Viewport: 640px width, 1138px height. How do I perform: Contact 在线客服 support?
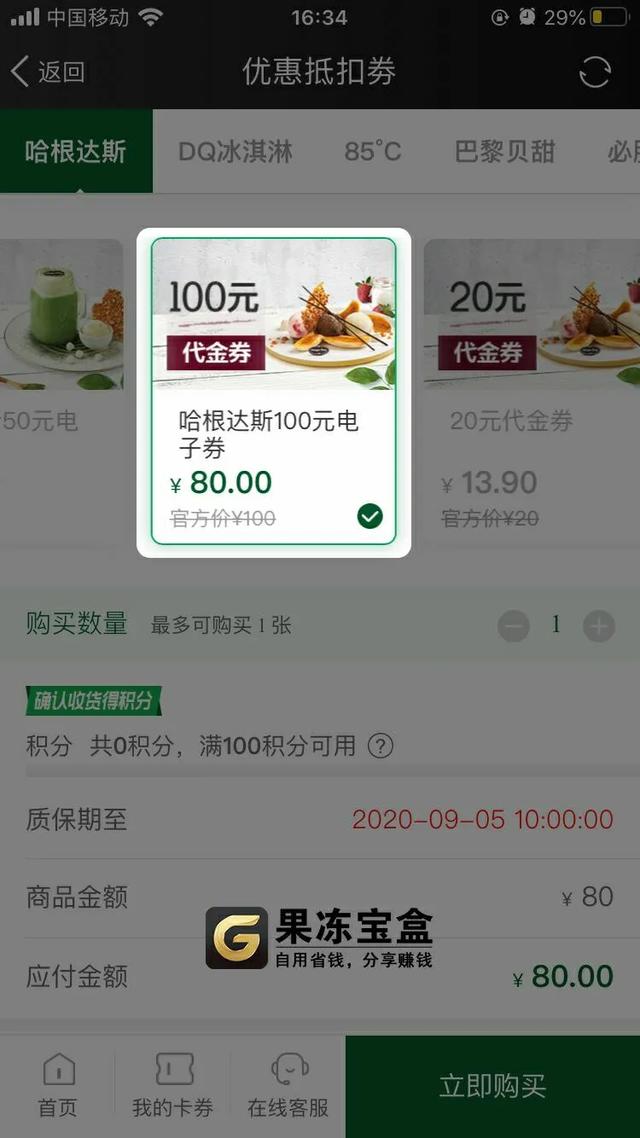[288, 1086]
